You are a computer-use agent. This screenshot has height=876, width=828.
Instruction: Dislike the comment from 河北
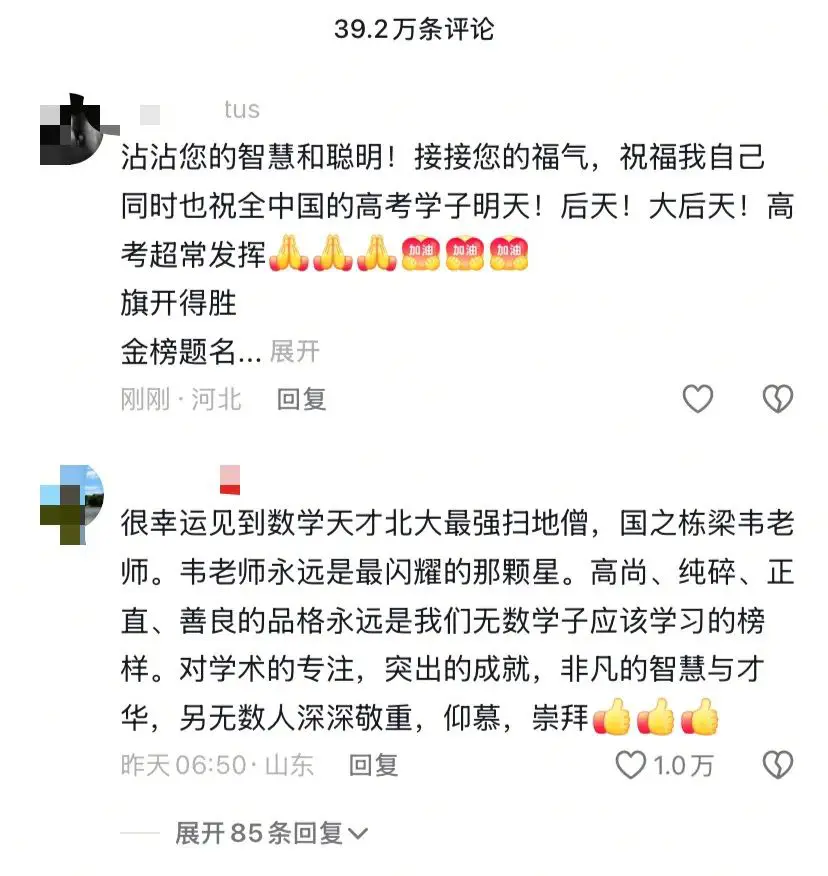click(x=777, y=400)
